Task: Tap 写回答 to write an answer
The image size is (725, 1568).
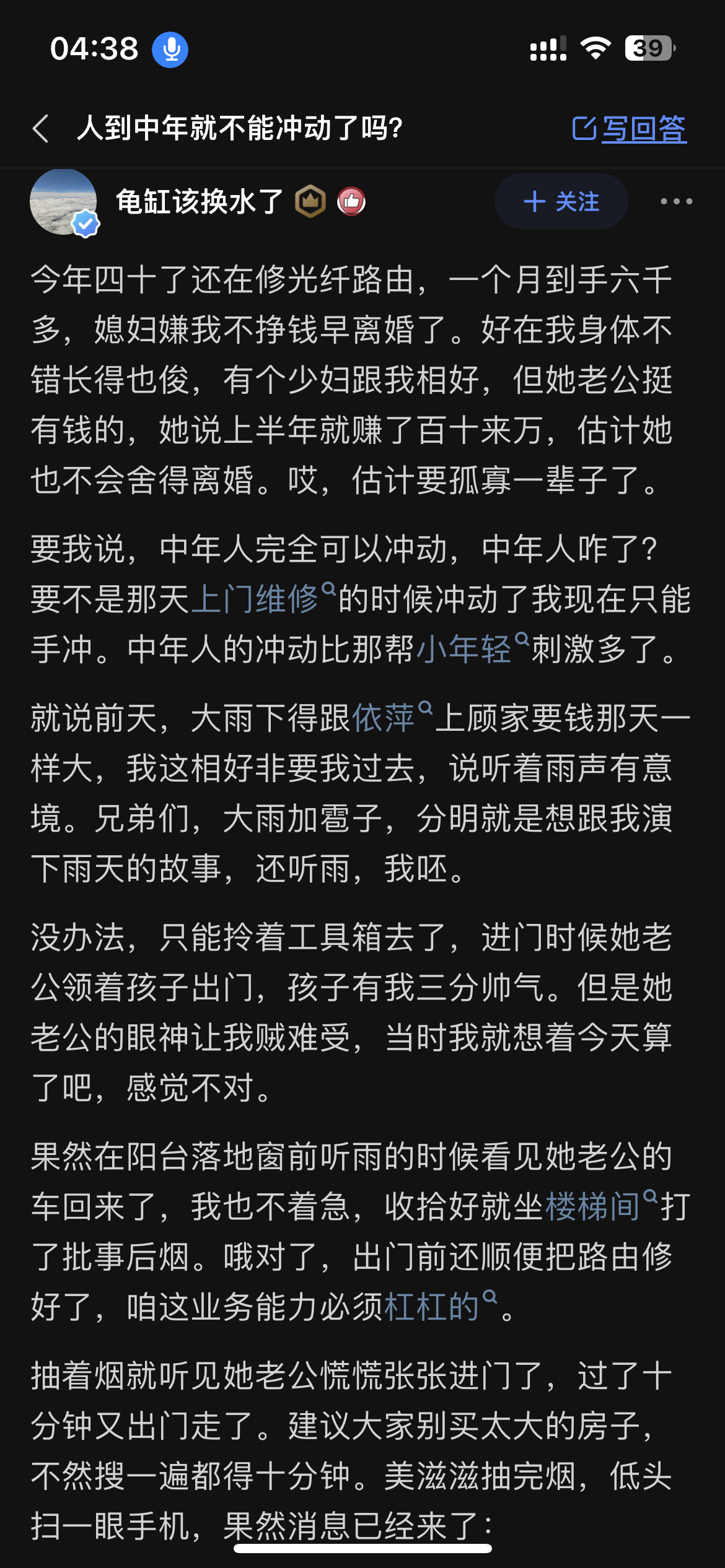Action: pyautogui.click(x=630, y=129)
